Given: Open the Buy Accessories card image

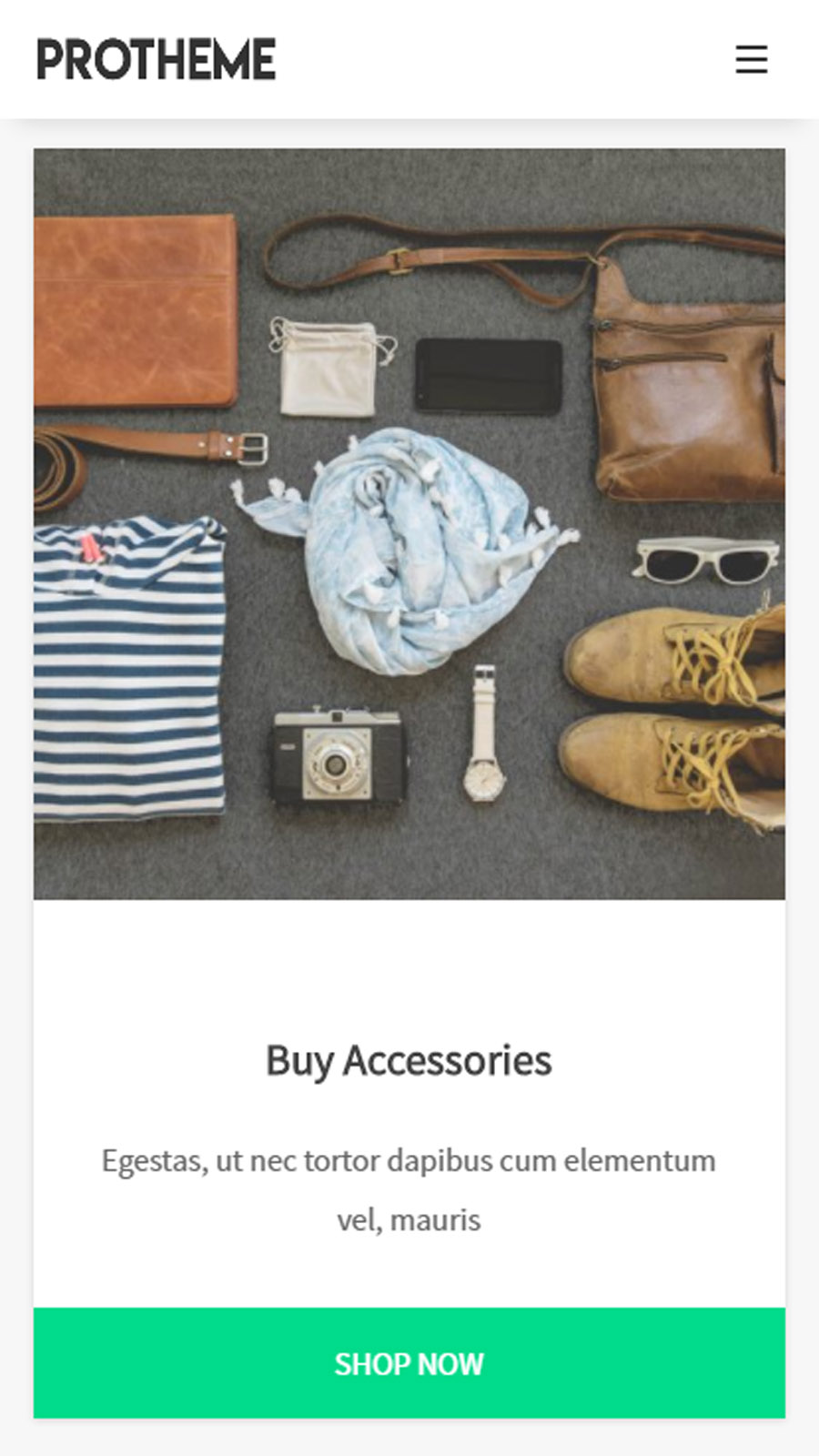Looking at the screenshot, I should (409, 524).
